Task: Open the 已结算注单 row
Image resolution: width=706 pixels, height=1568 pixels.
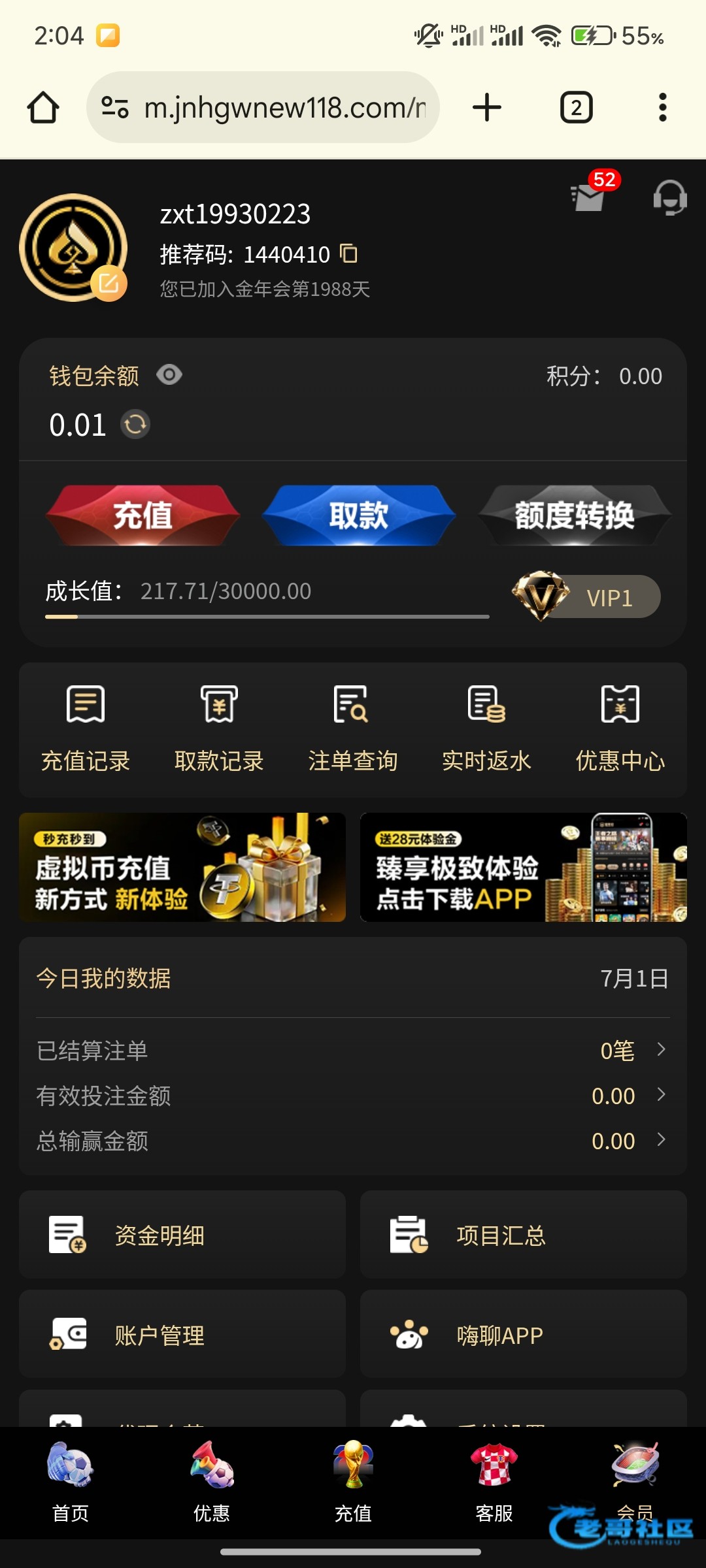Action: point(353,1051)
